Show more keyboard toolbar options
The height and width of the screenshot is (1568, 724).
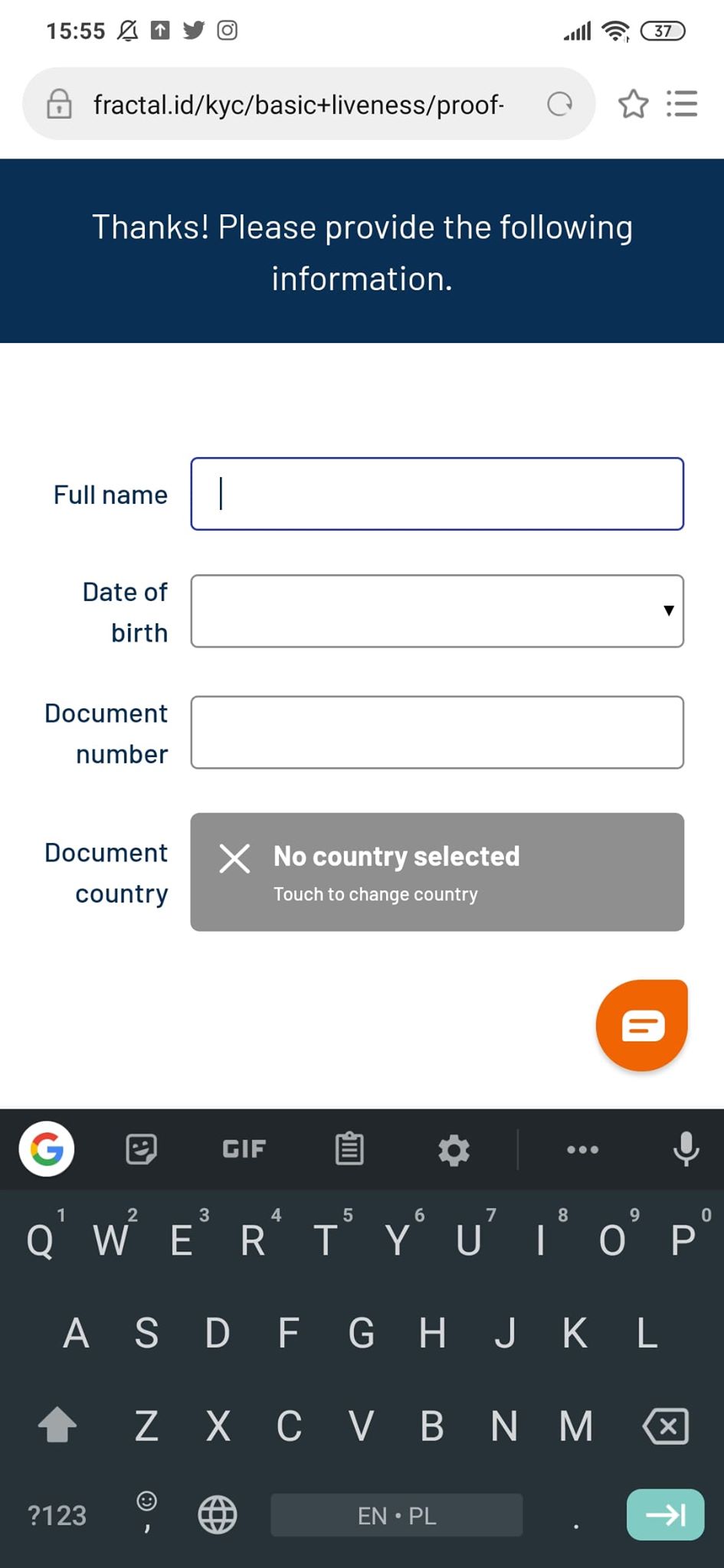coord(582,1149)
